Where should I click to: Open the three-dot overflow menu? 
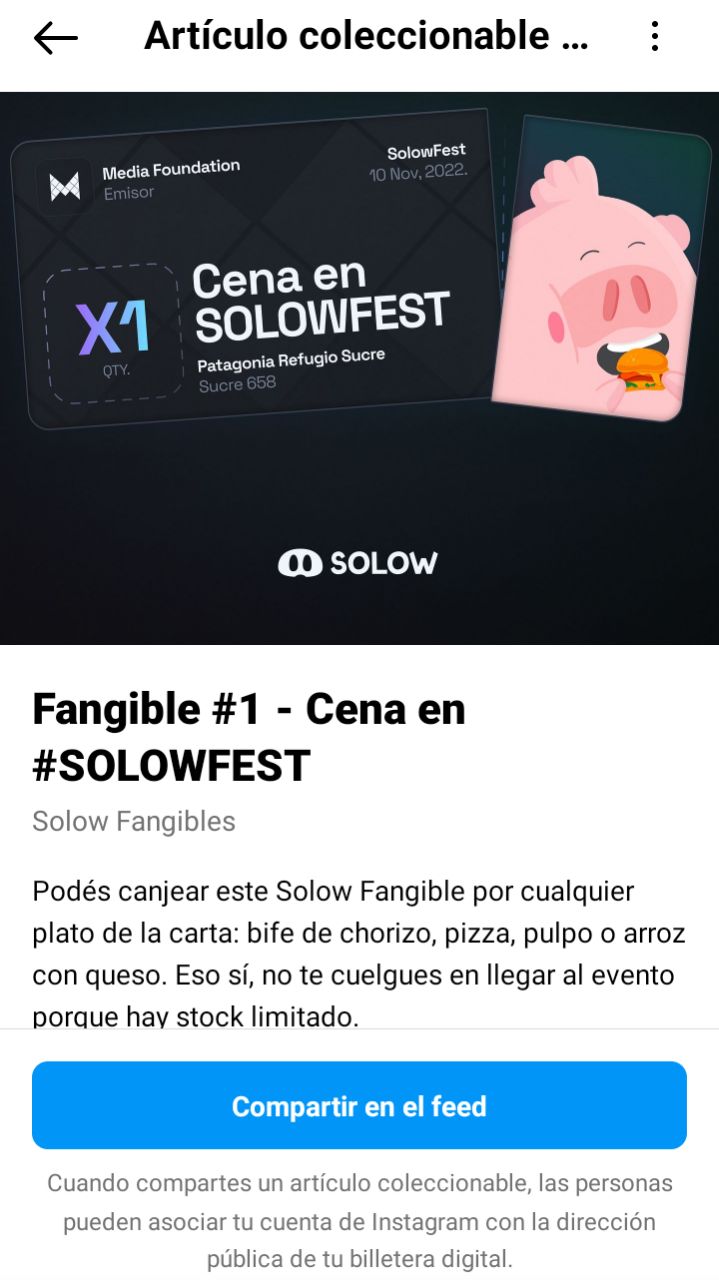pos(655,38)
